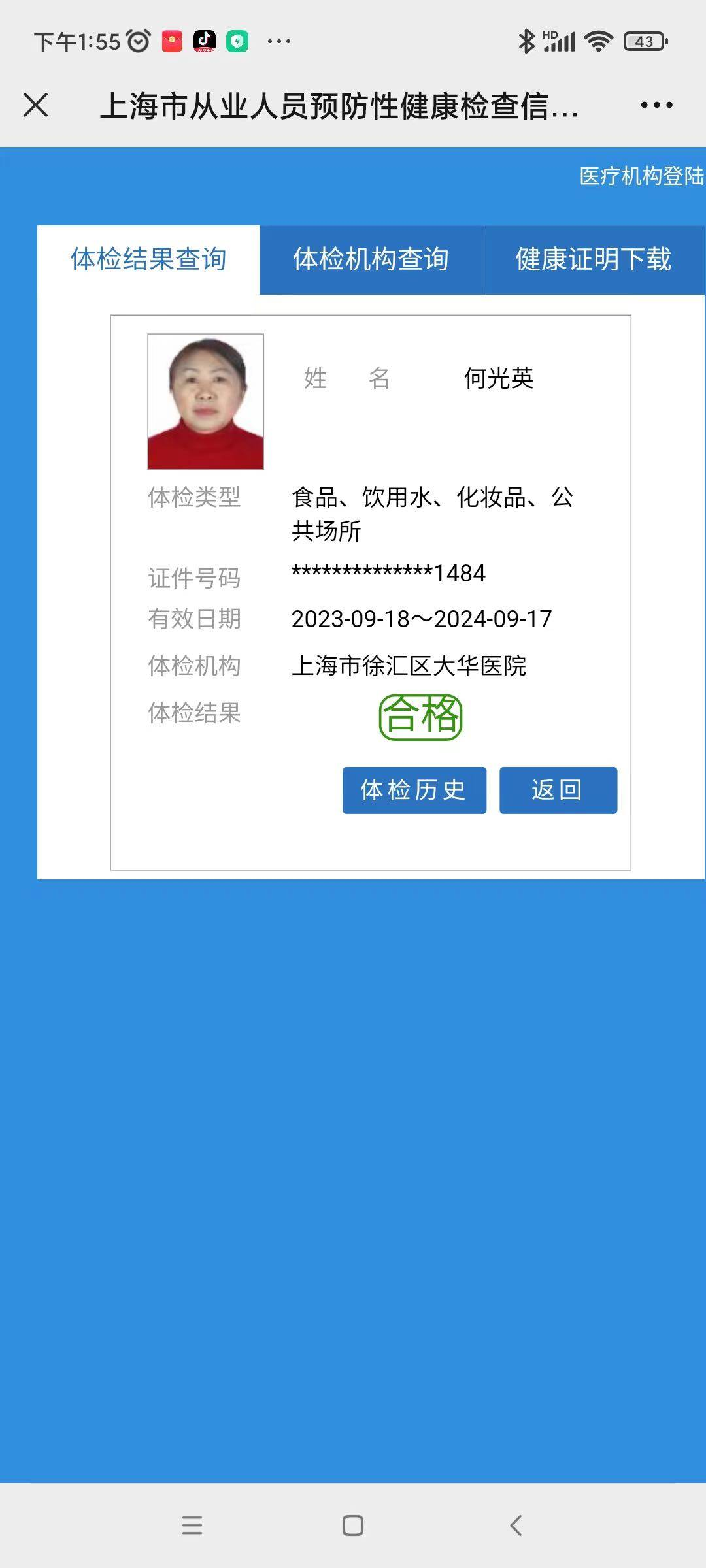Image resolution: width=706 pixels, height=1568 pixels.
Task: View 体检历史 examination history
Action: click(x=414, y=790)
